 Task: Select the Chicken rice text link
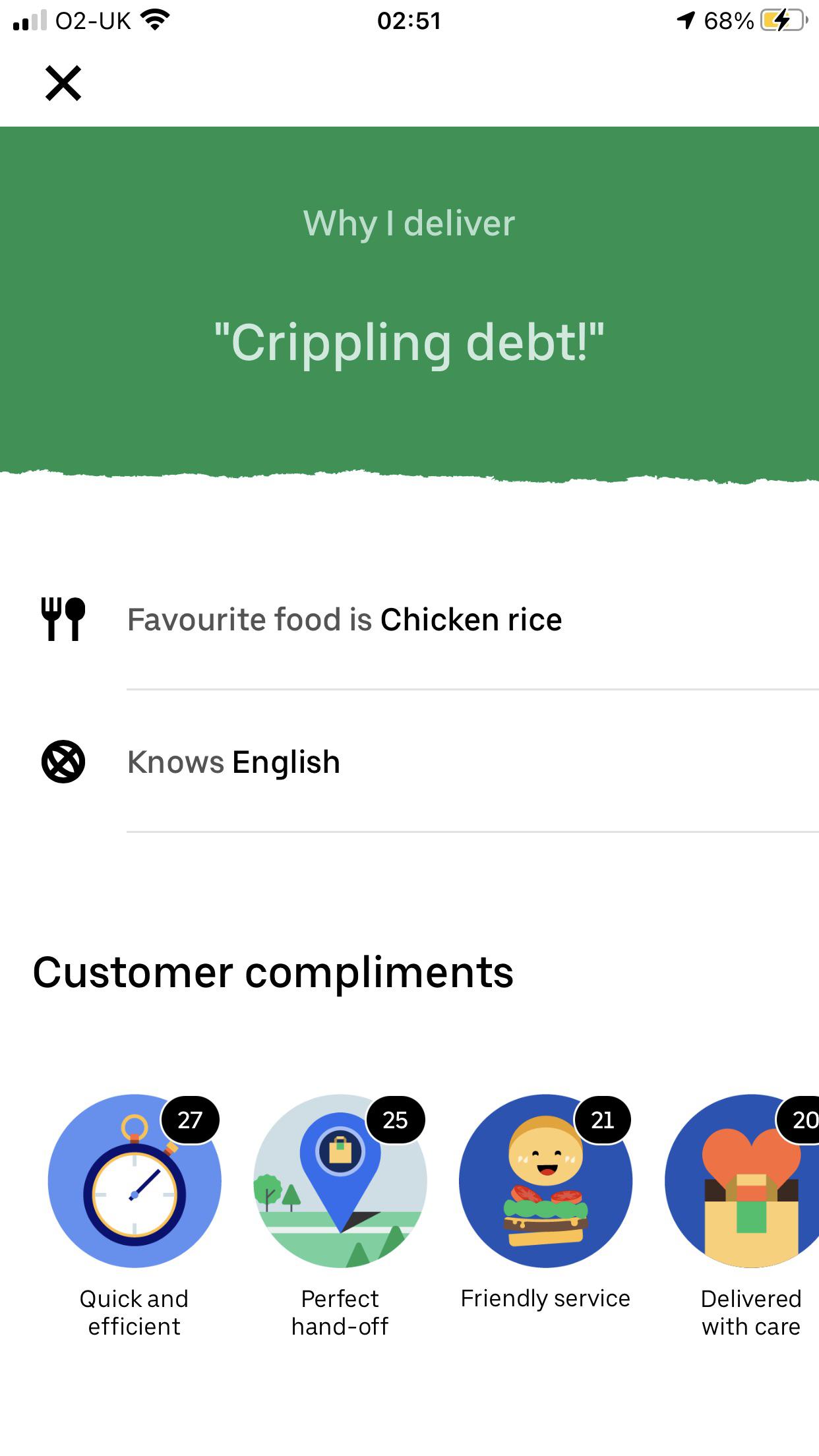(x=471, y=619)
